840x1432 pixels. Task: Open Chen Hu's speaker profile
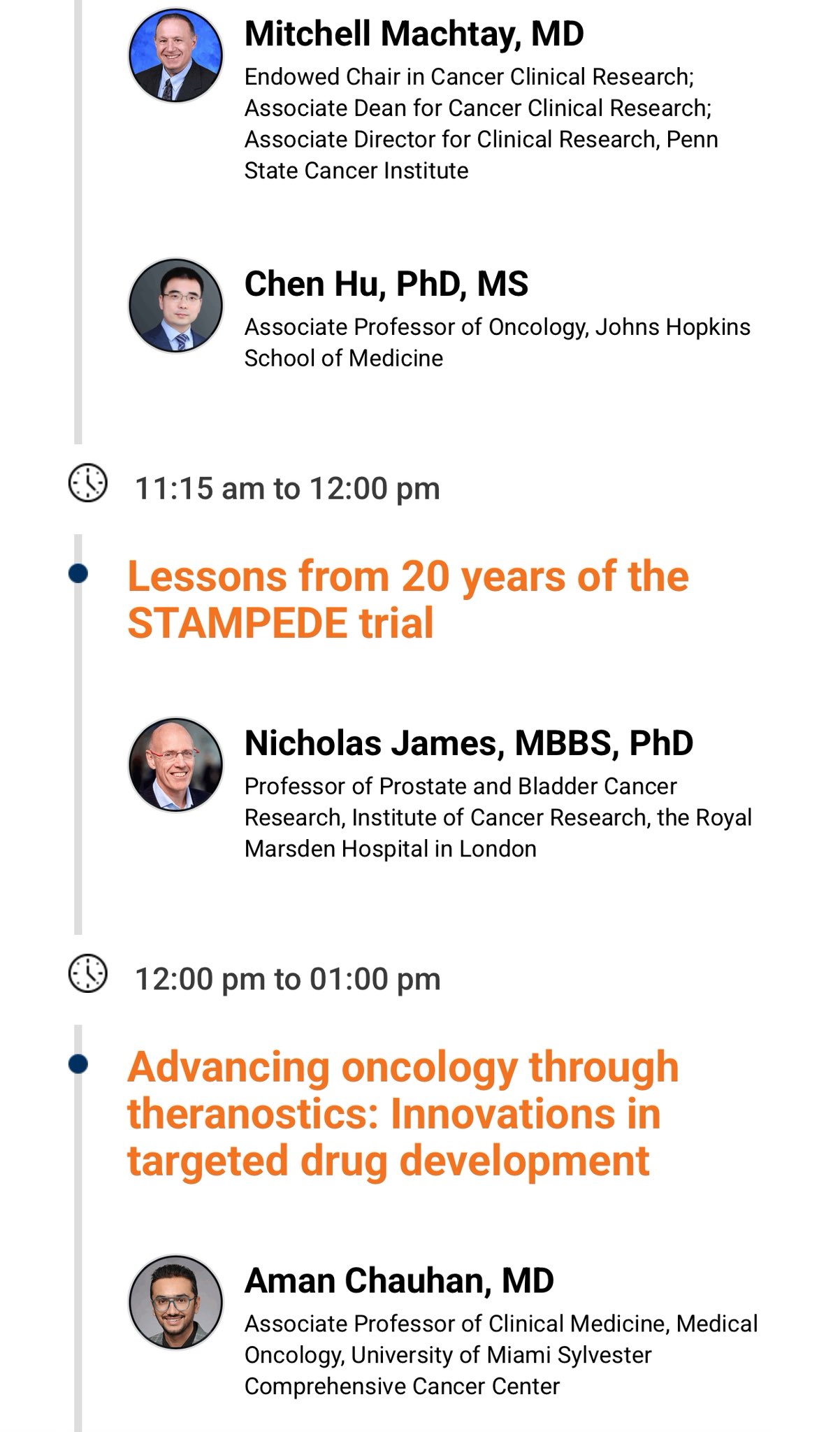pos(386,284)
